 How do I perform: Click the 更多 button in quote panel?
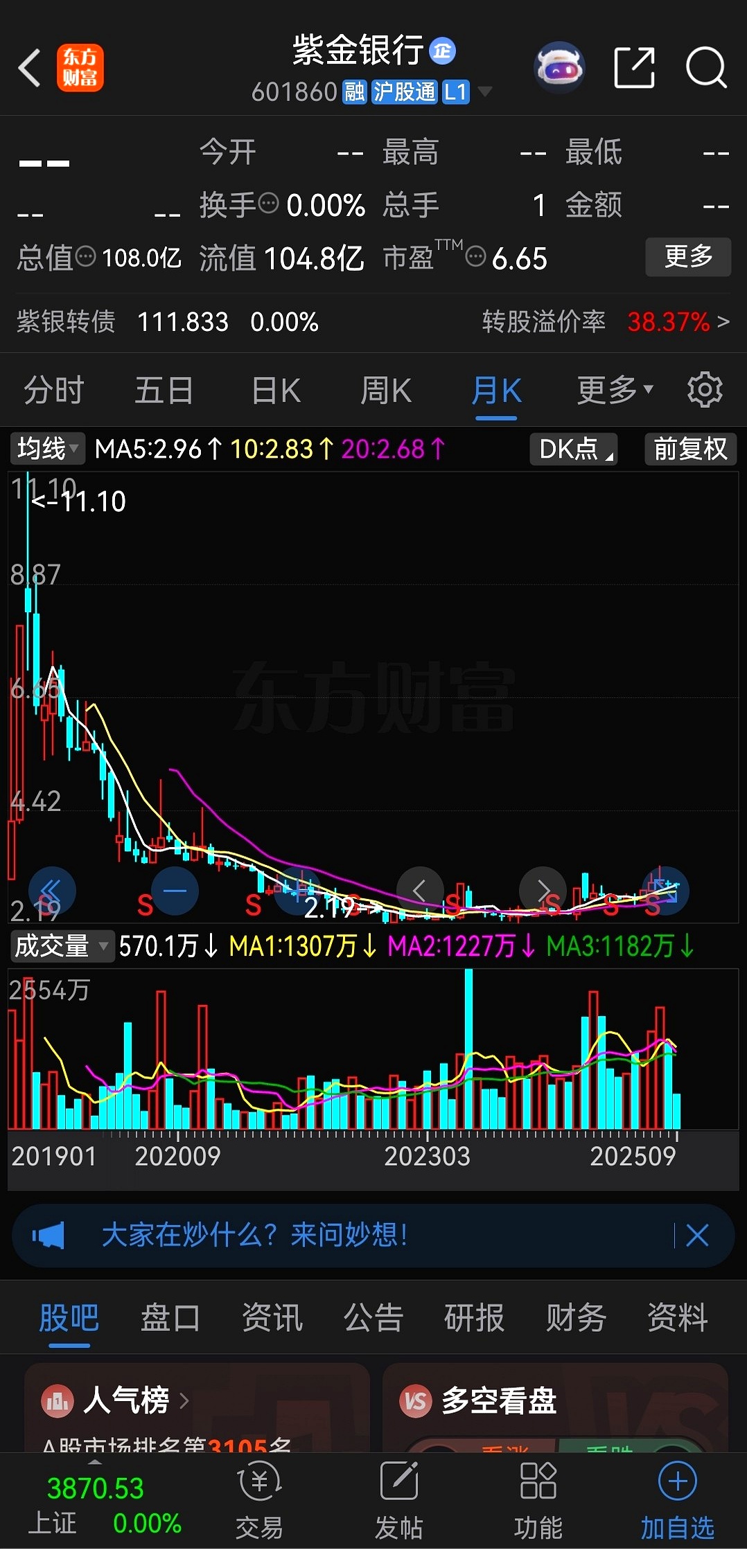(687, 257)
